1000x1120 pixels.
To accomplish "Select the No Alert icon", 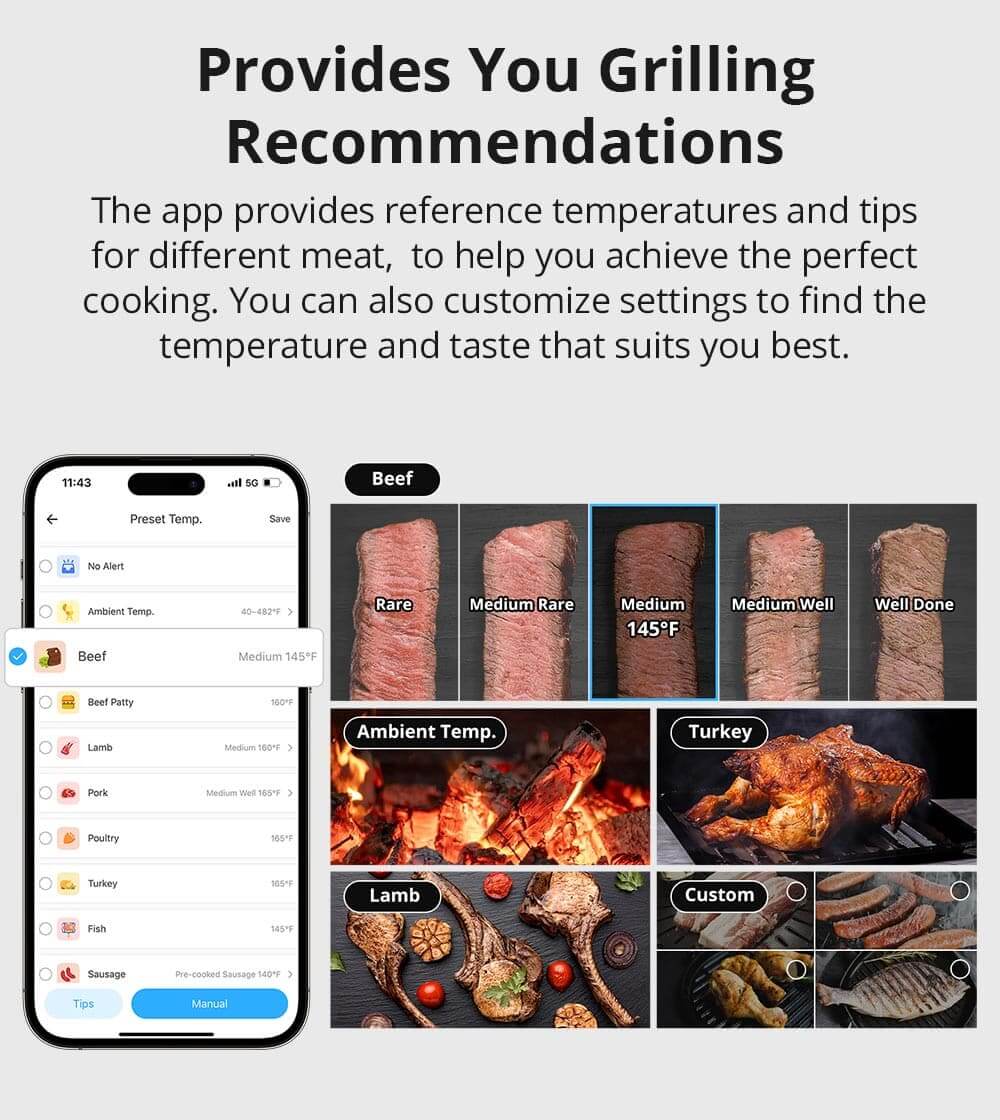I will tap(68, 566).
